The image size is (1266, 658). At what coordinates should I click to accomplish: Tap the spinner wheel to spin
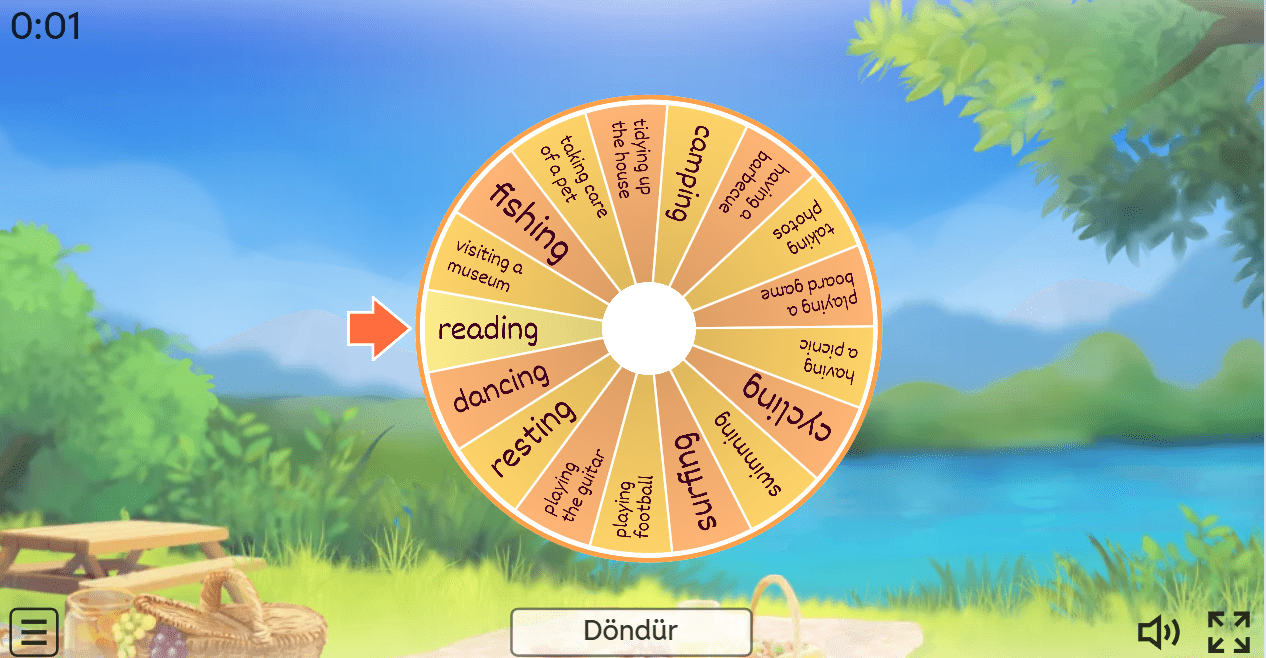click(648, 329)
